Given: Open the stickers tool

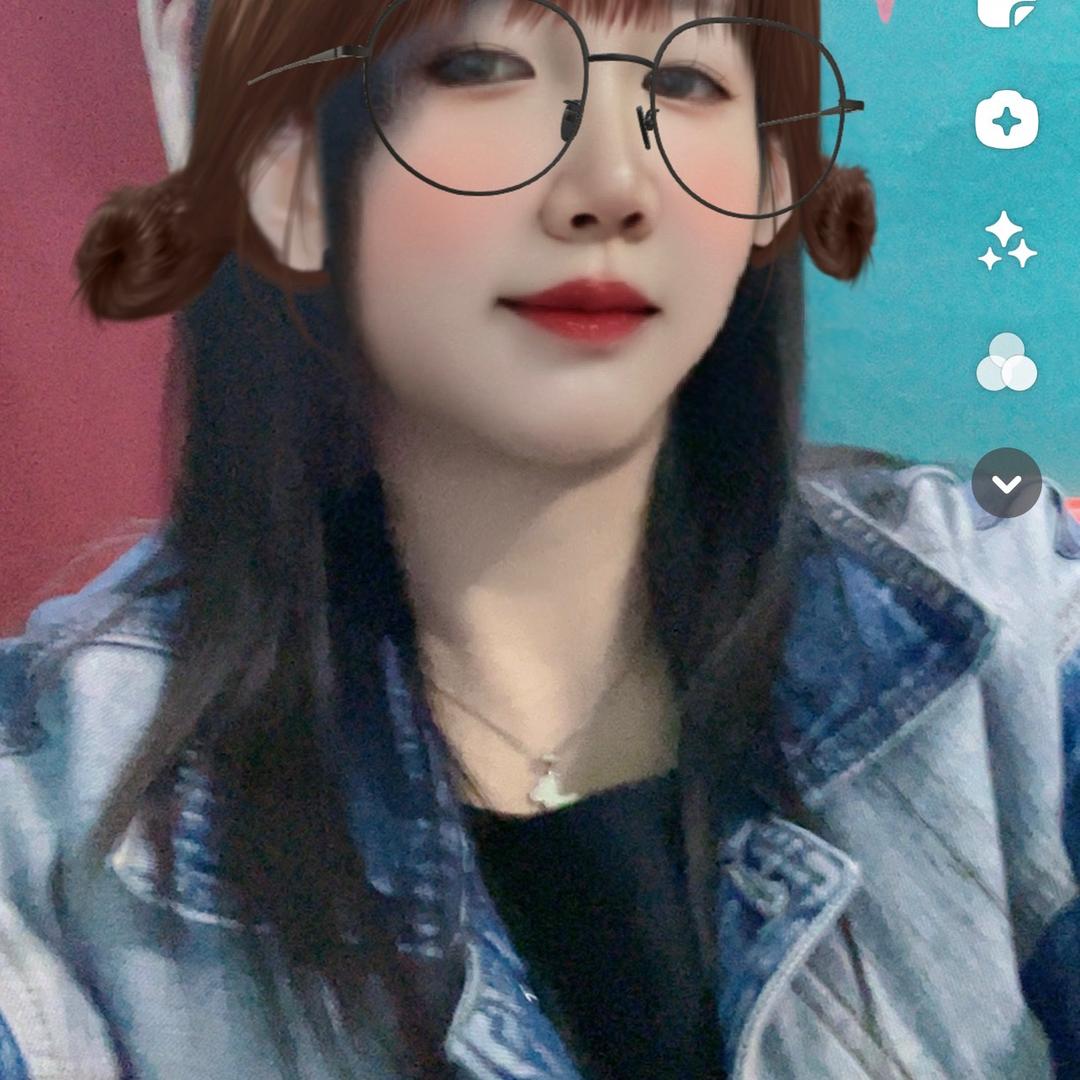Looking at the screenshot, I should [x=1006, y=12].
